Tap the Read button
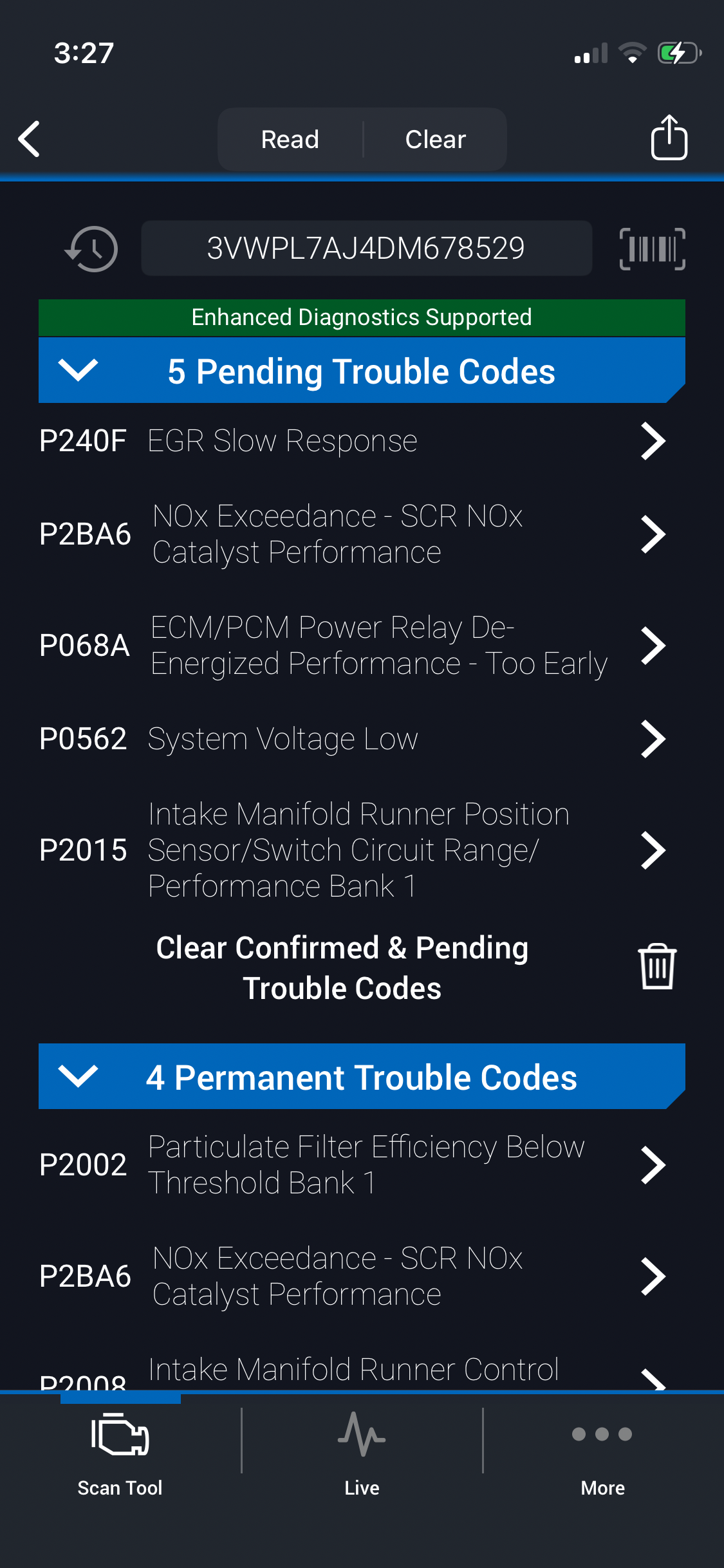The height and width of the screenshot is (1568, 724). point(290,139)
